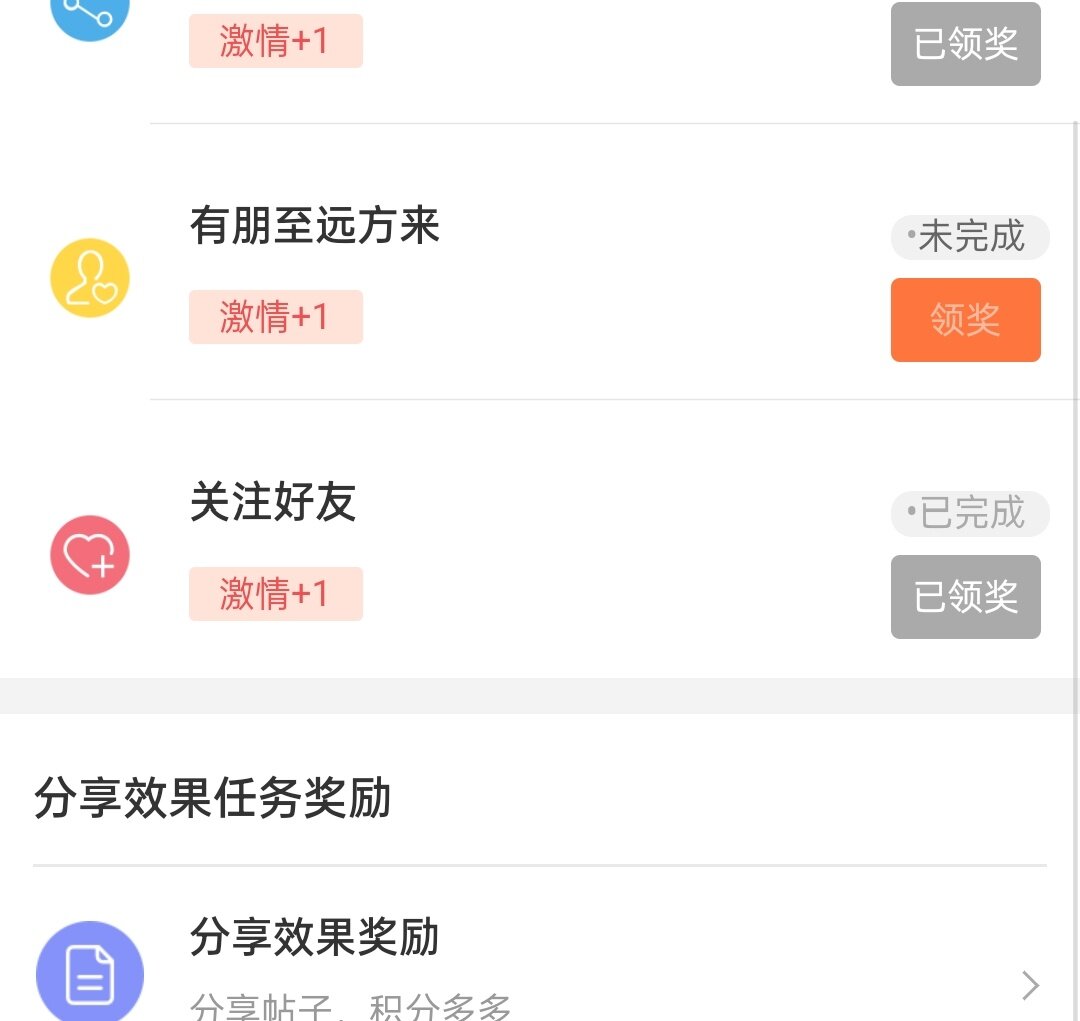Open the 有朋至远方来 task
Viewport: 1080px width, 1021px height.
point(315,227)
